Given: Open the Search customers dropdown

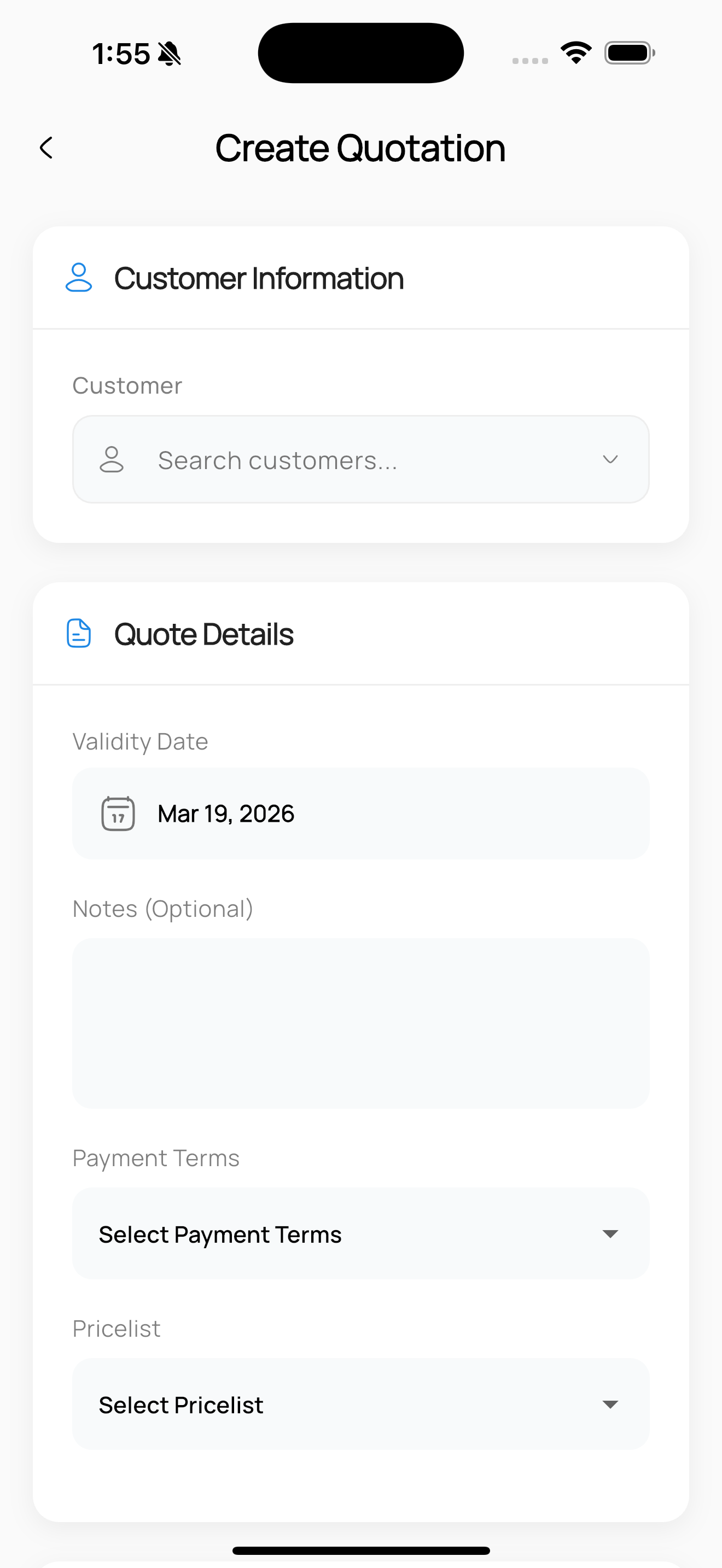Looking at the screenshot, I should 360,460.
